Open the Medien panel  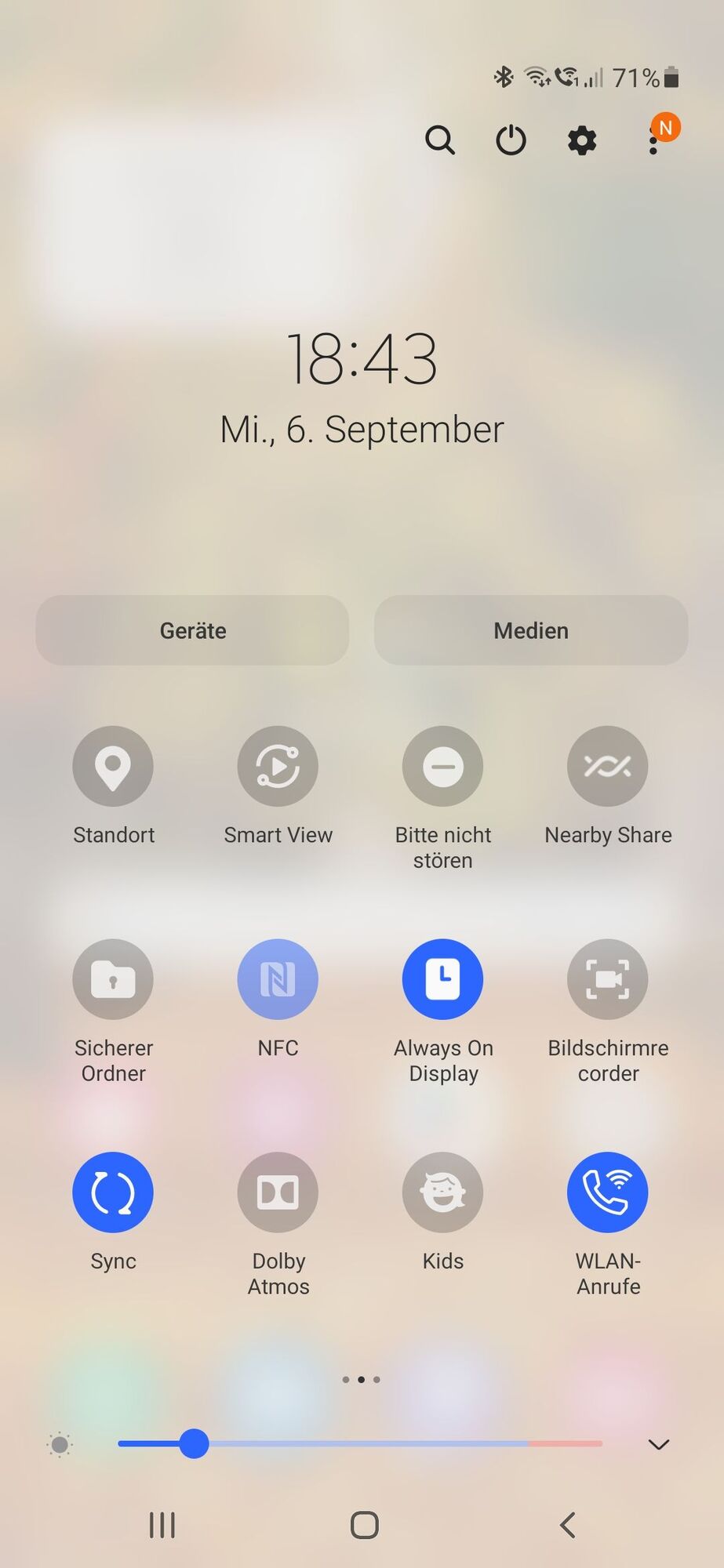point(531,630)
